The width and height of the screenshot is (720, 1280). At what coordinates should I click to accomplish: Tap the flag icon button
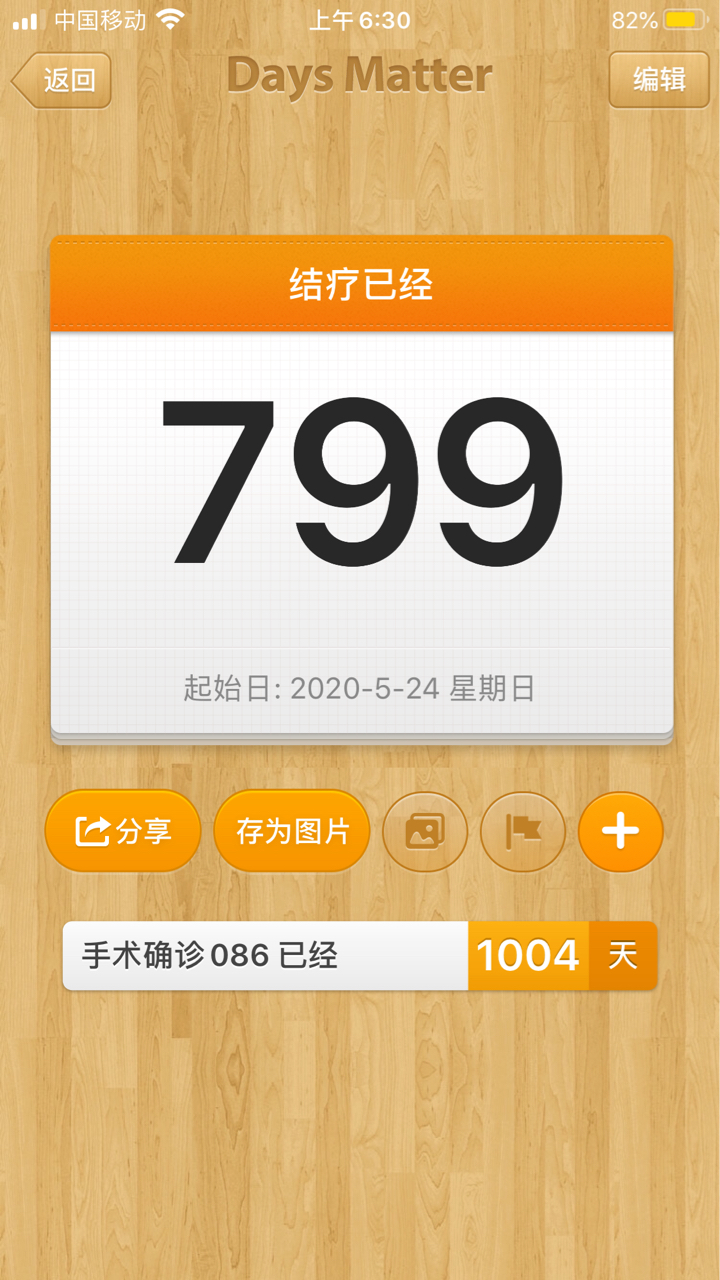[523, 831]
